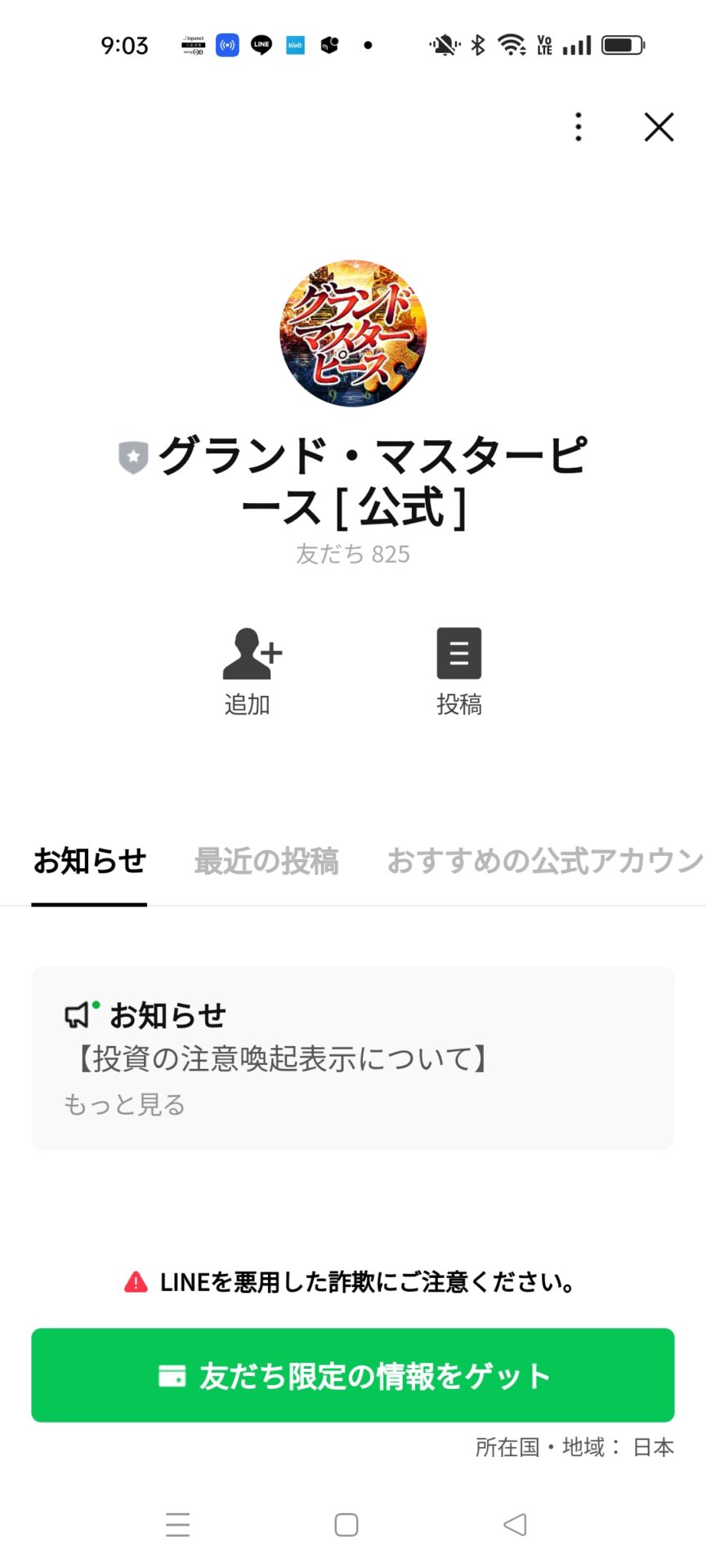The height and width of the screenshot is (1568, 706).
Task: Go to the system home screen
Action: tap(346, 1524)
